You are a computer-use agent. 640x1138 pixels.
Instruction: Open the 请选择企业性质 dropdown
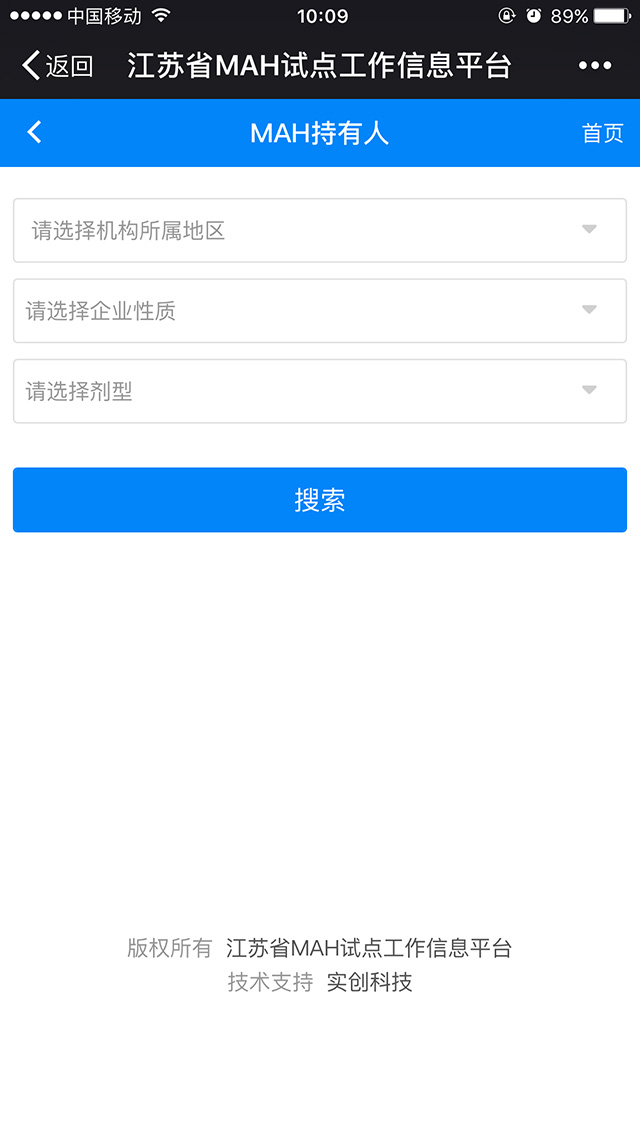point(320,311)
